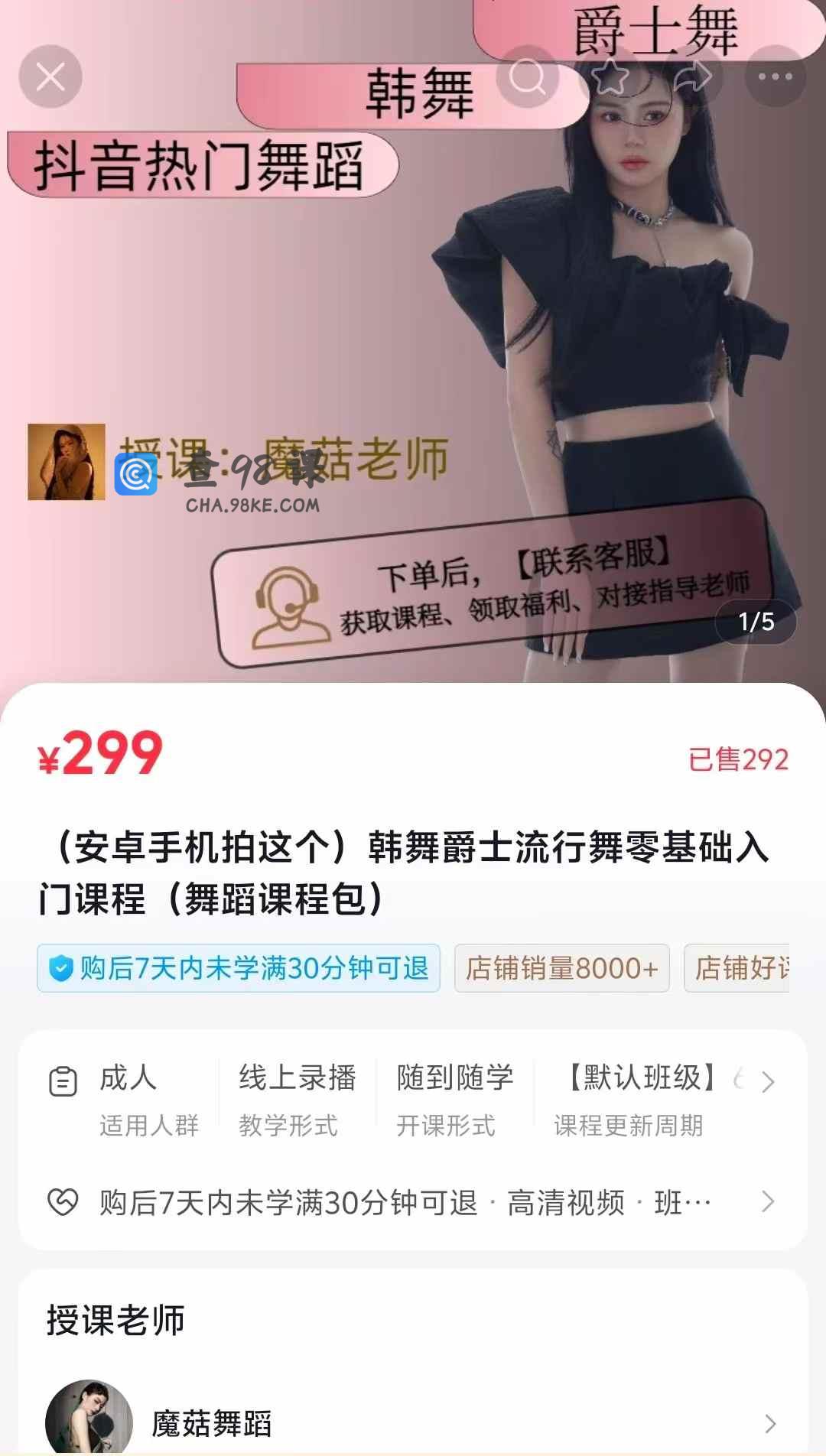Share this dance course
This screenshot has width=826, height=1456.
[x=692, y=76]
